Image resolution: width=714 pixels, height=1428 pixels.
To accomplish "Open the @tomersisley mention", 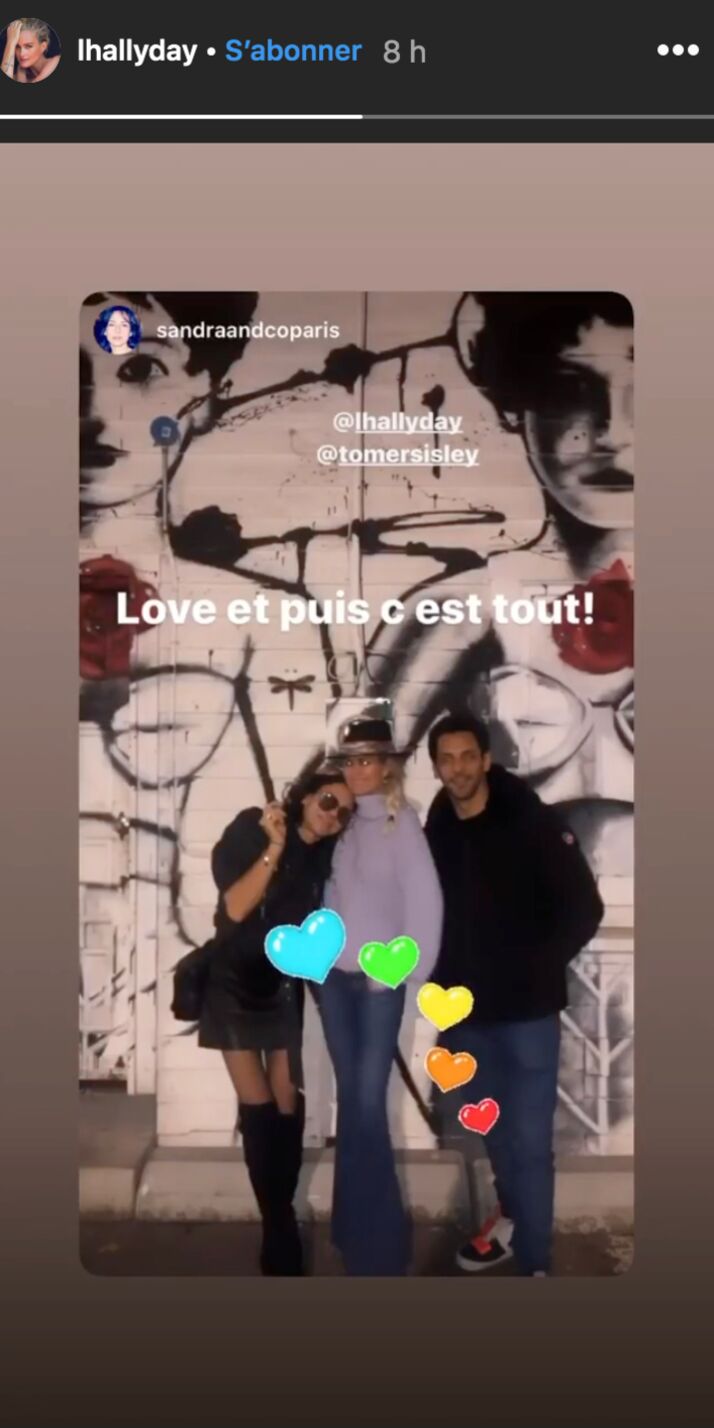I will click(x=397, y=454).
